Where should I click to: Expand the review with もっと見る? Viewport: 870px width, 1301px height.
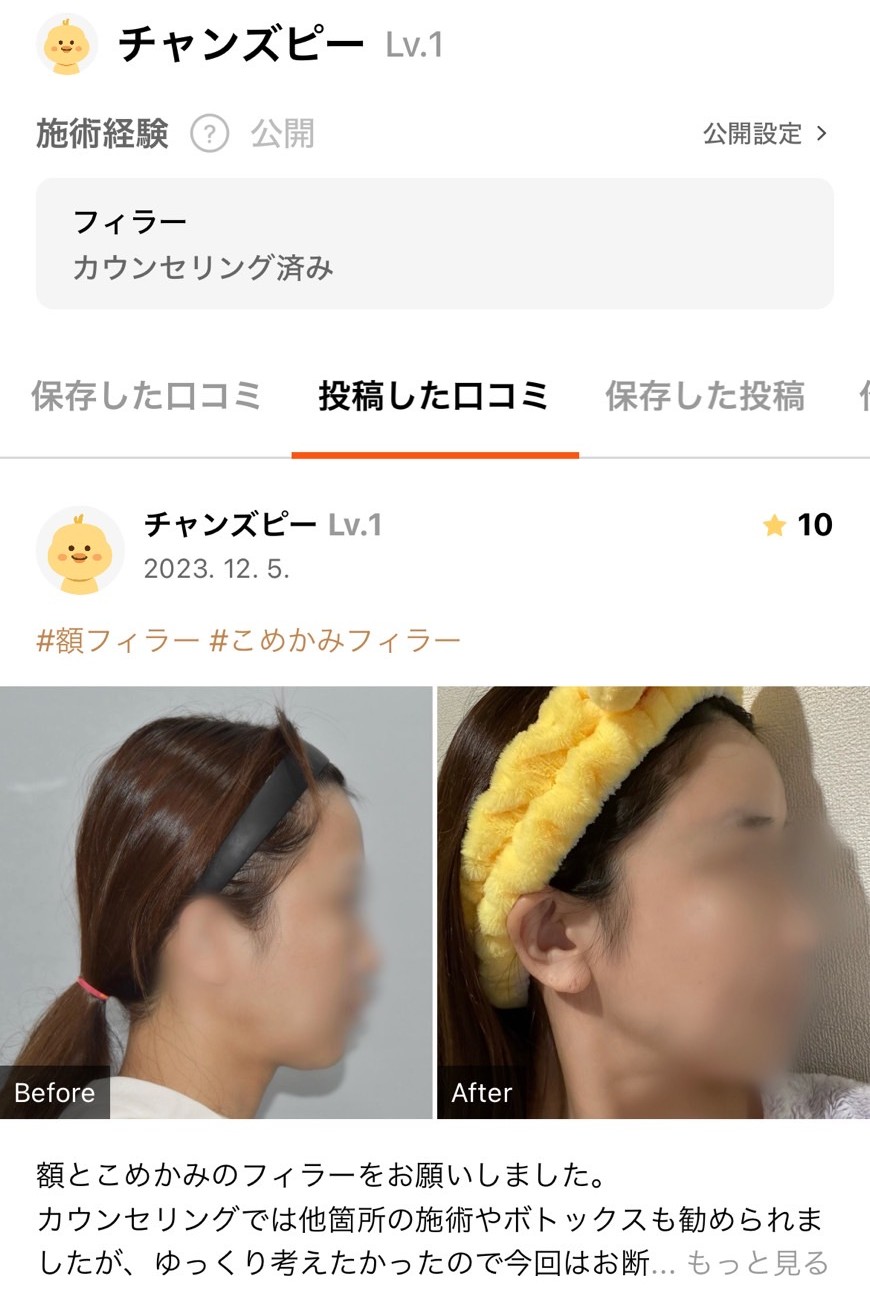[x=757, y=1264]
